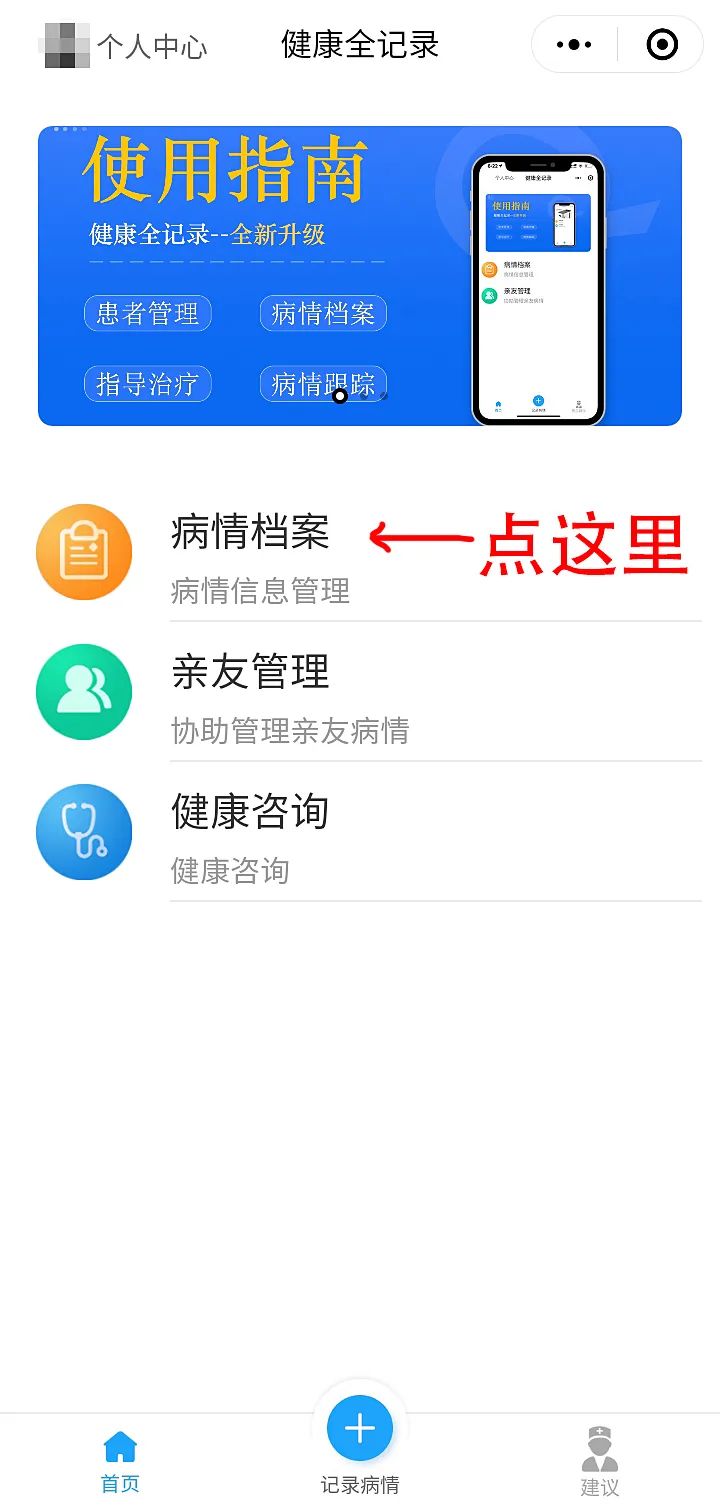Open 病情档案 records

pos(250,553)
